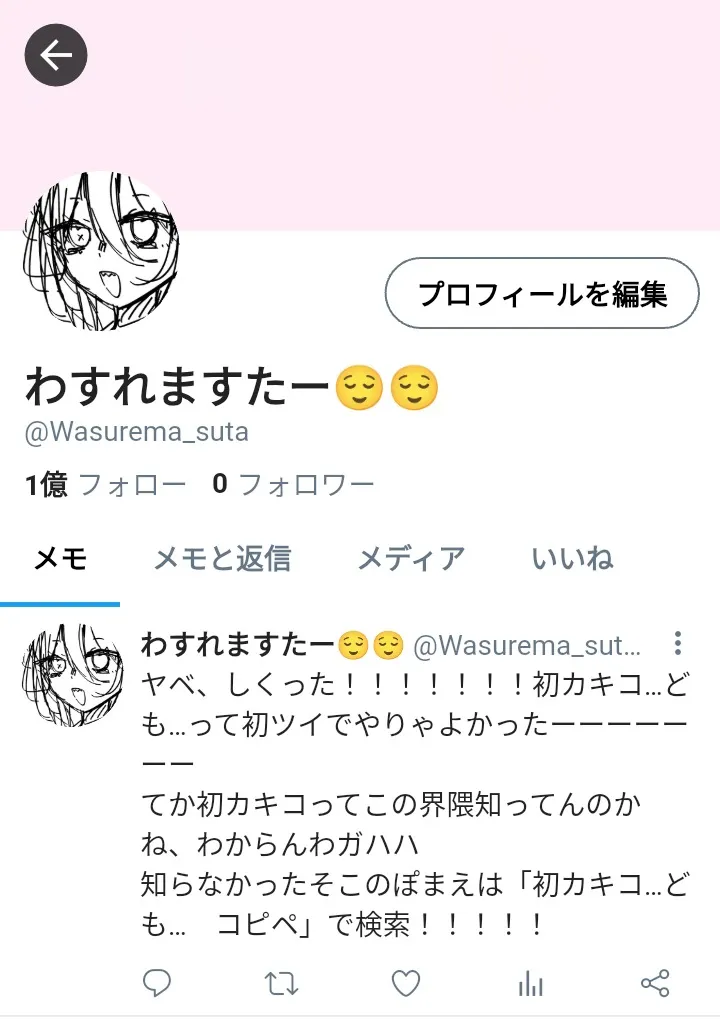Viewport: 720px width, 1019px height.
Task: Switch to the メディア tab
Action: pos(411,559)
